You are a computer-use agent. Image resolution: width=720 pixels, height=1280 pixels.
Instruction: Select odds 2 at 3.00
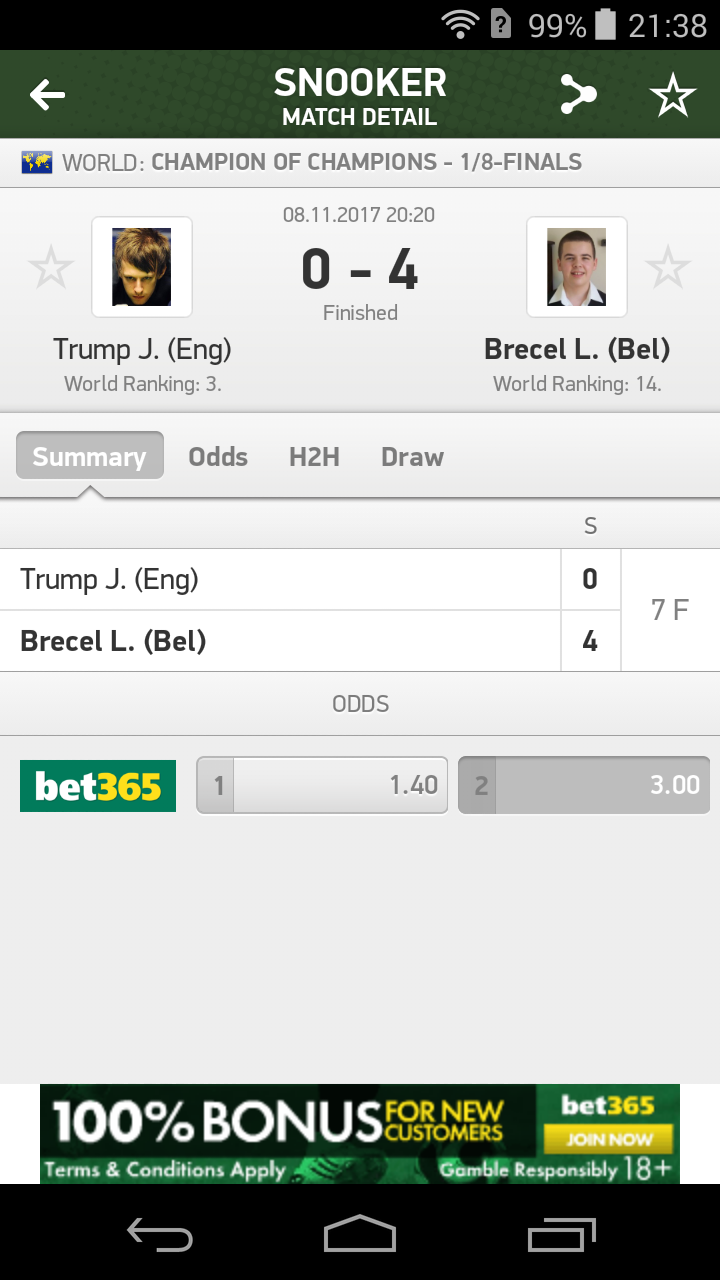[584, 785]
